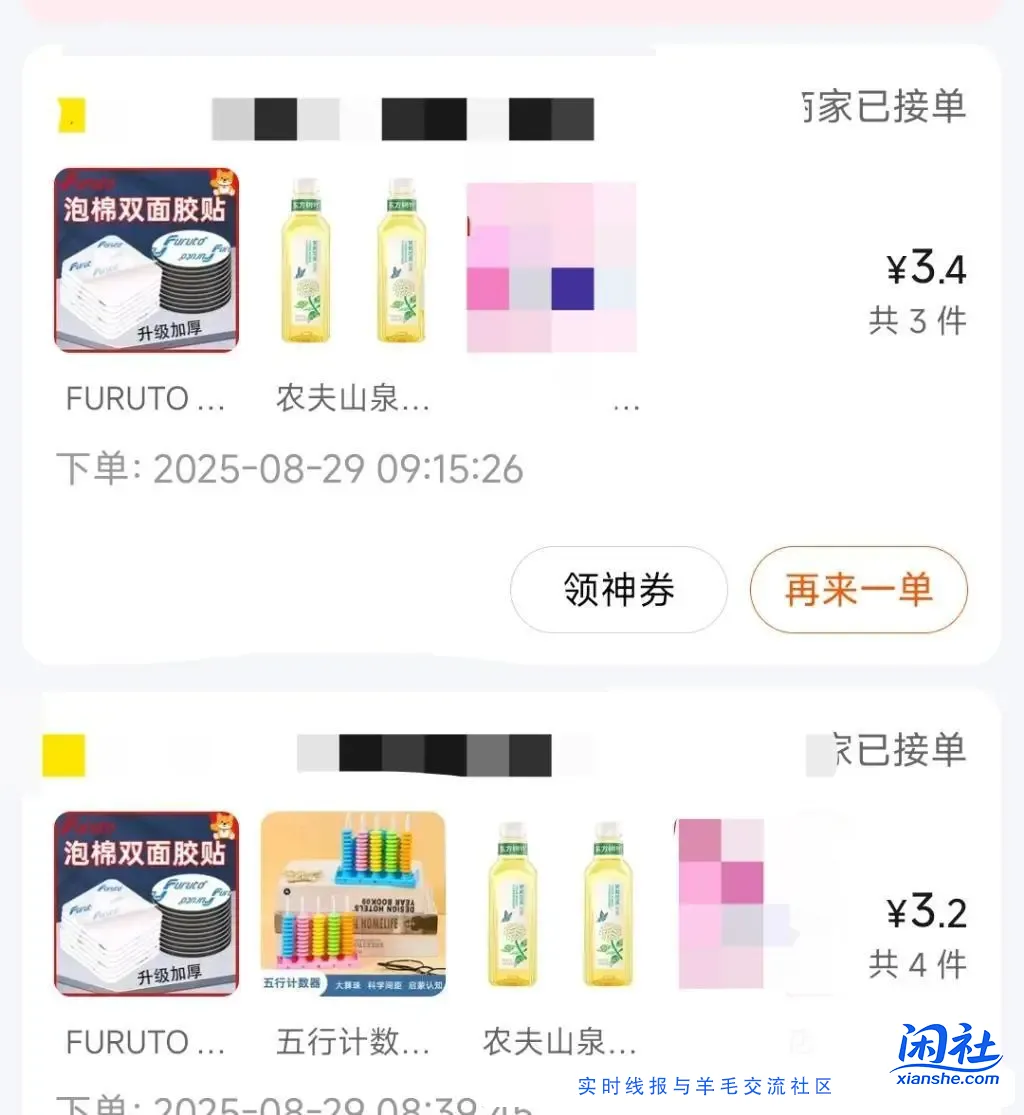Open the 农夫山泉 bottled tea thumbnail in first order

click(x=352, y=260)
